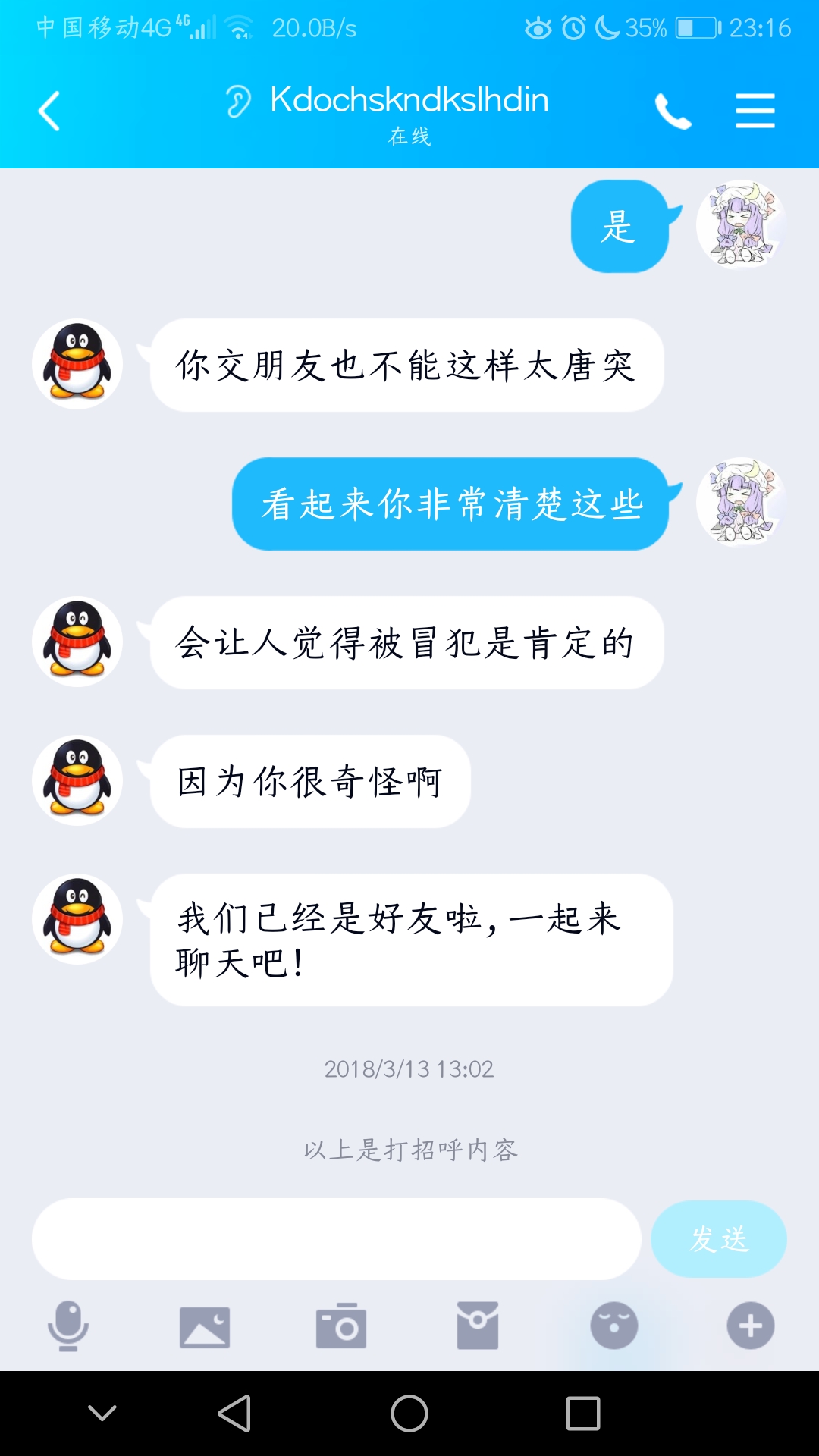Screen dimensions: 819x1456
Task: View the penguin avatar beside 因为你很奇怪啊
Action: click(77, 780)
